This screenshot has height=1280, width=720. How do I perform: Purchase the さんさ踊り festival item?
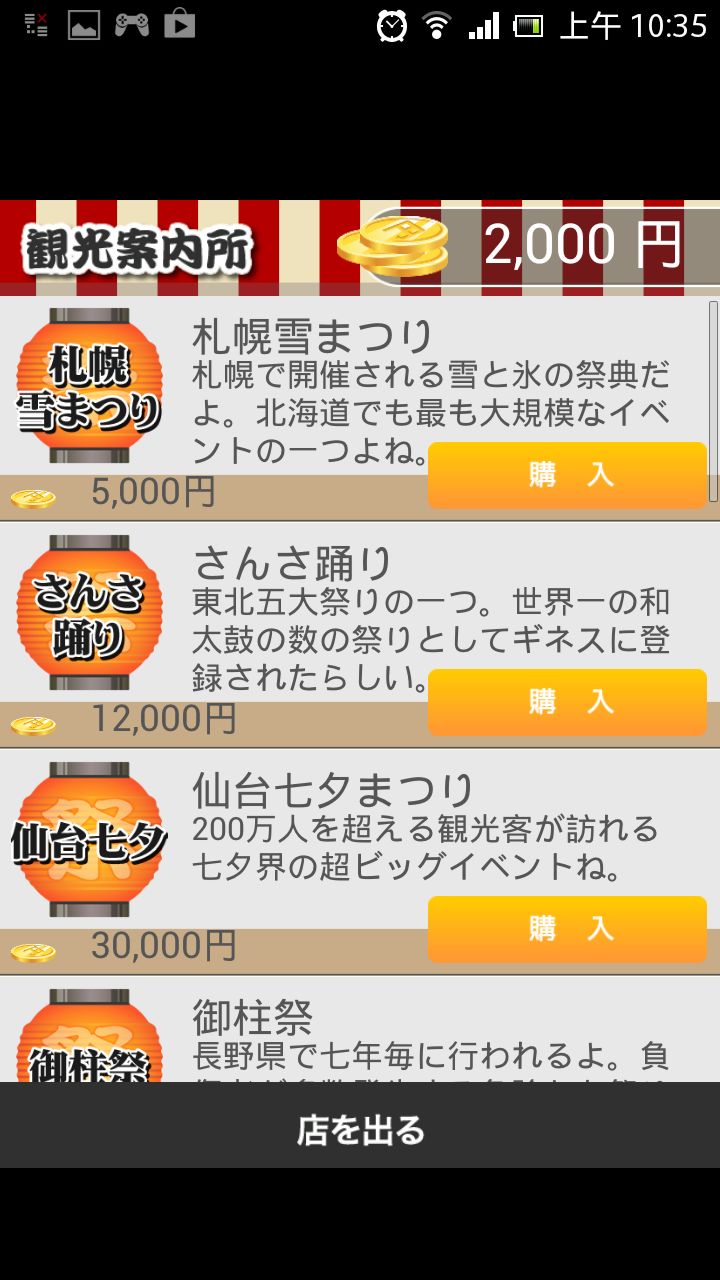point(567,702)
